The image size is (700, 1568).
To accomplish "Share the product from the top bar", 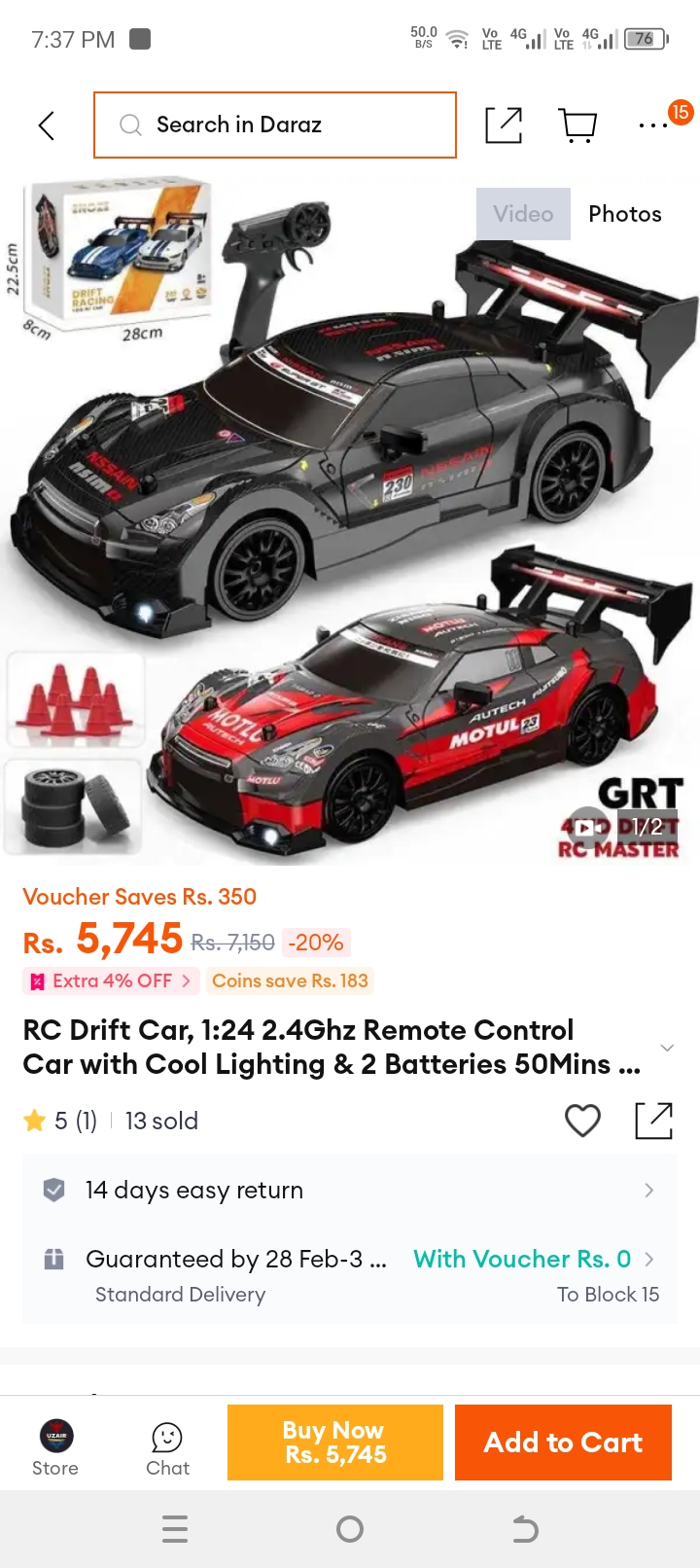I will tap(504, 125).
